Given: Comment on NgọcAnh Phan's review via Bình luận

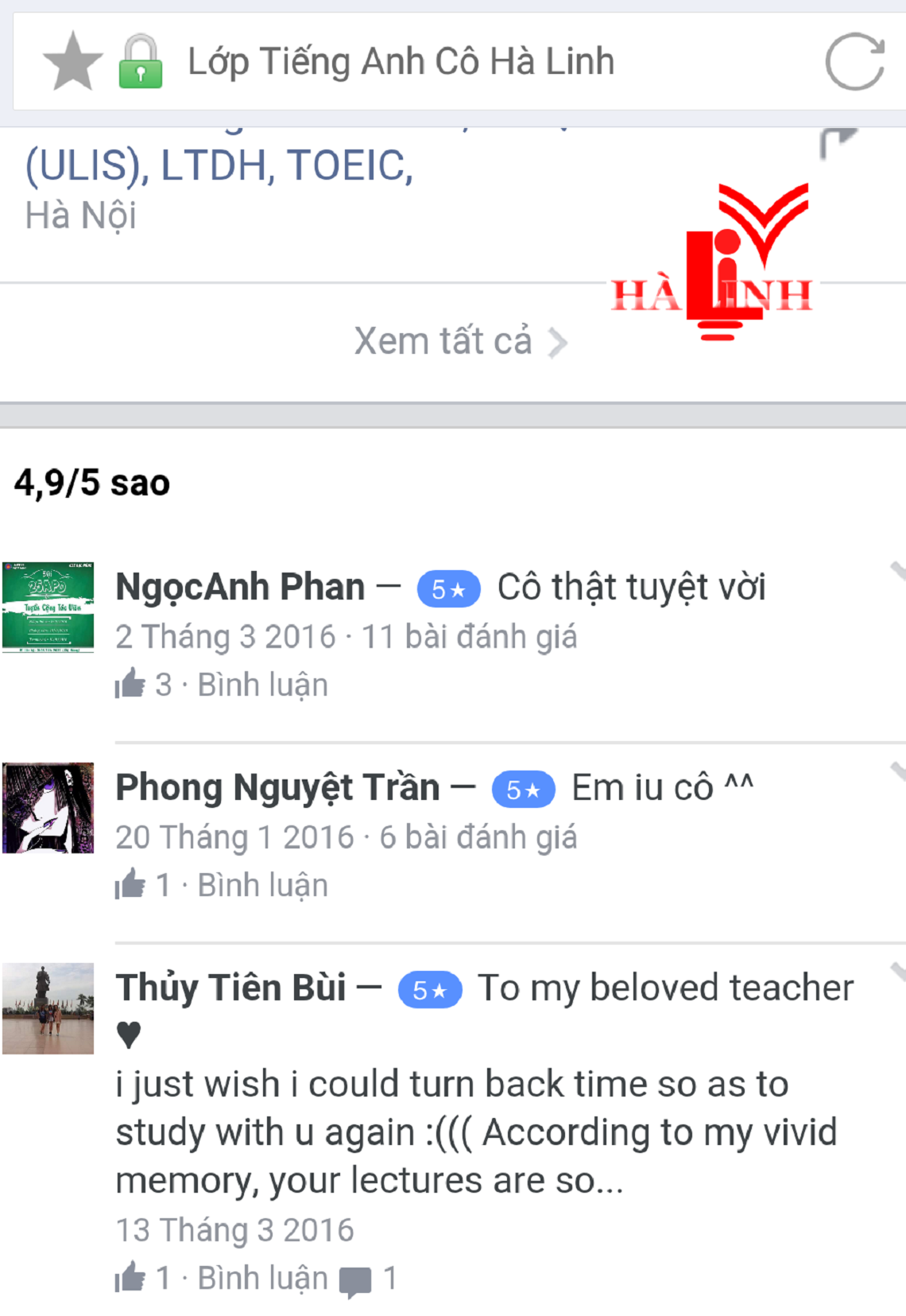Looking at the screenshot, I should click(x=262, y=685).
